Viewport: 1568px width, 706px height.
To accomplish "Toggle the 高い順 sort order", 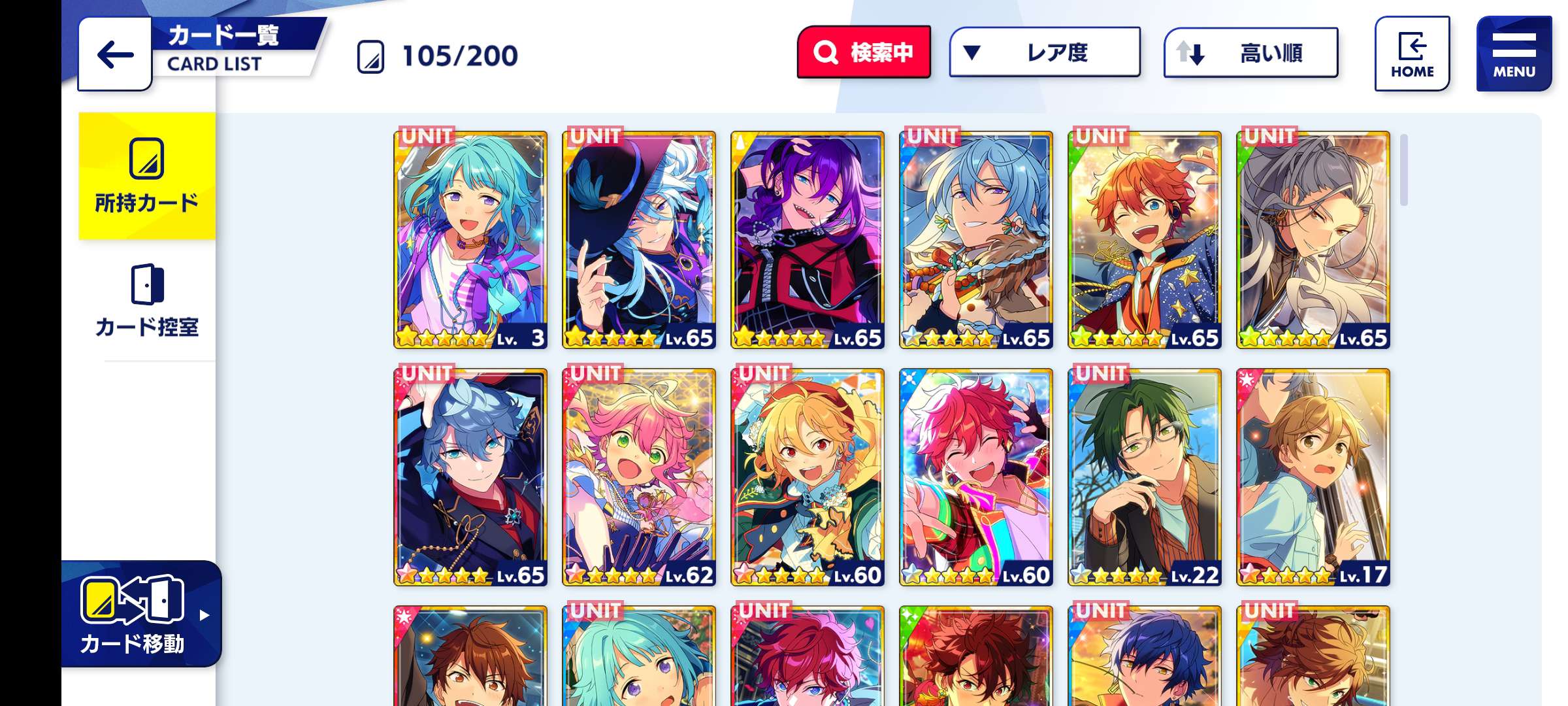I will coord(1250,52).
